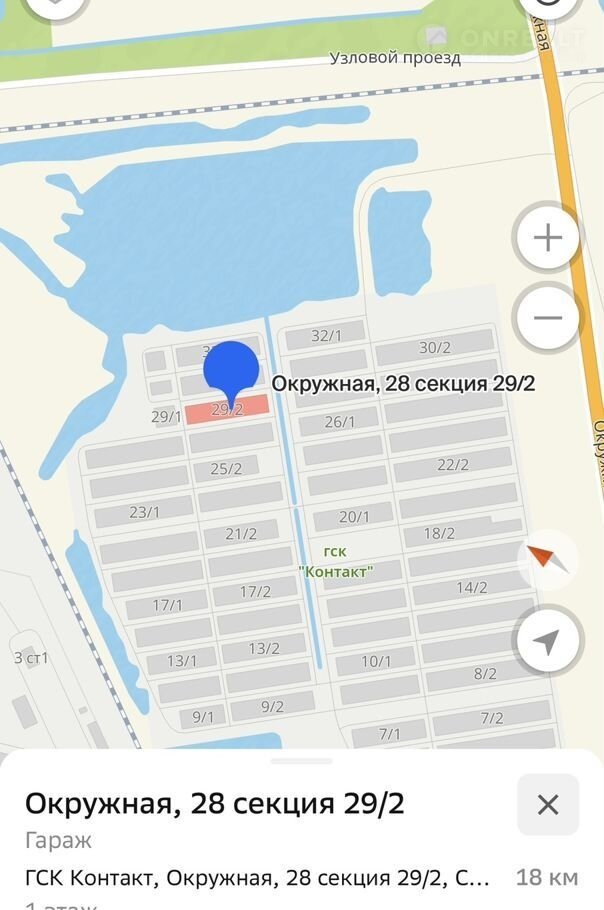Close the Окружная, 28 секция 29/2 card
Viewport: 604px width, 910px height.
(547, 804)
